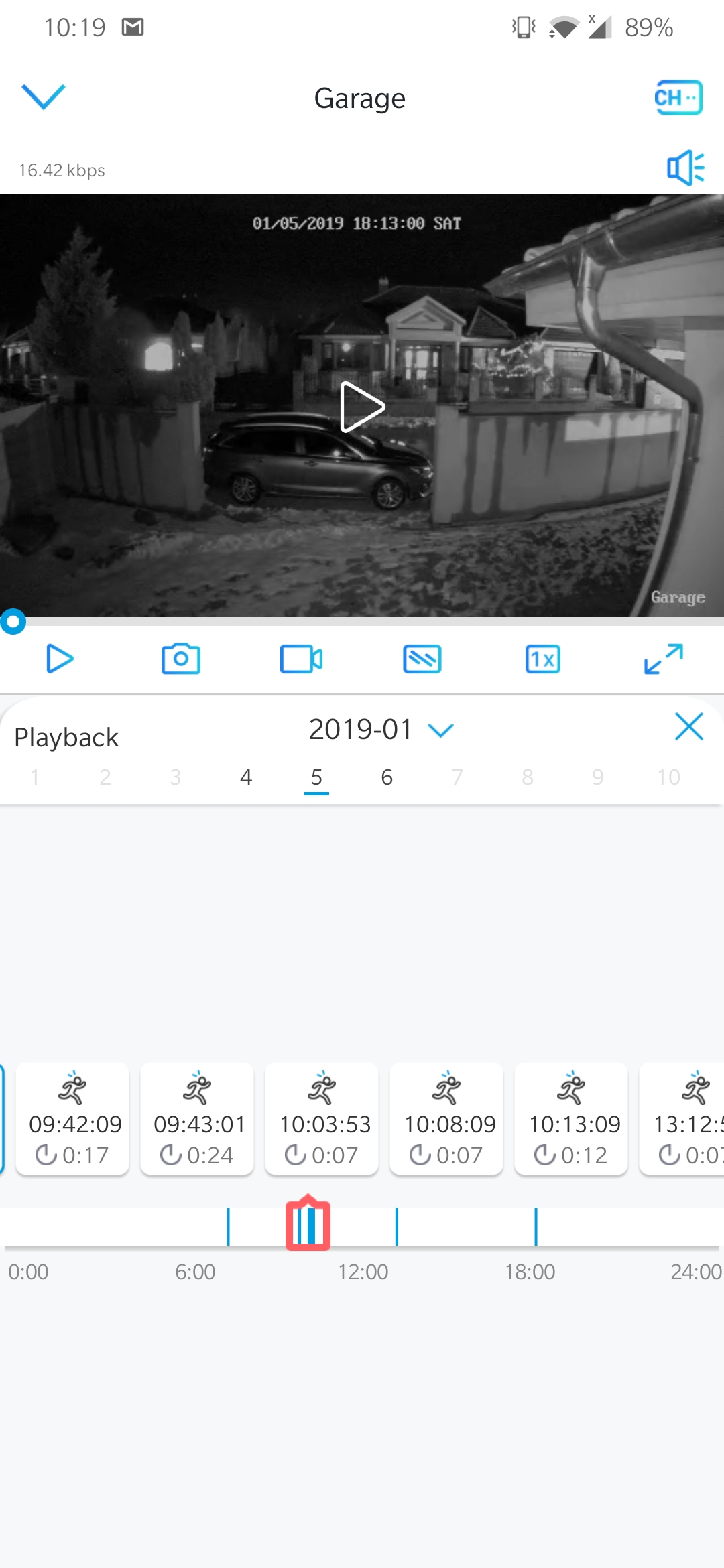The height and width of the screenshot is (1568, 724).
Task: Play the 10:08:09 motion event
Action: point(446,1119)
